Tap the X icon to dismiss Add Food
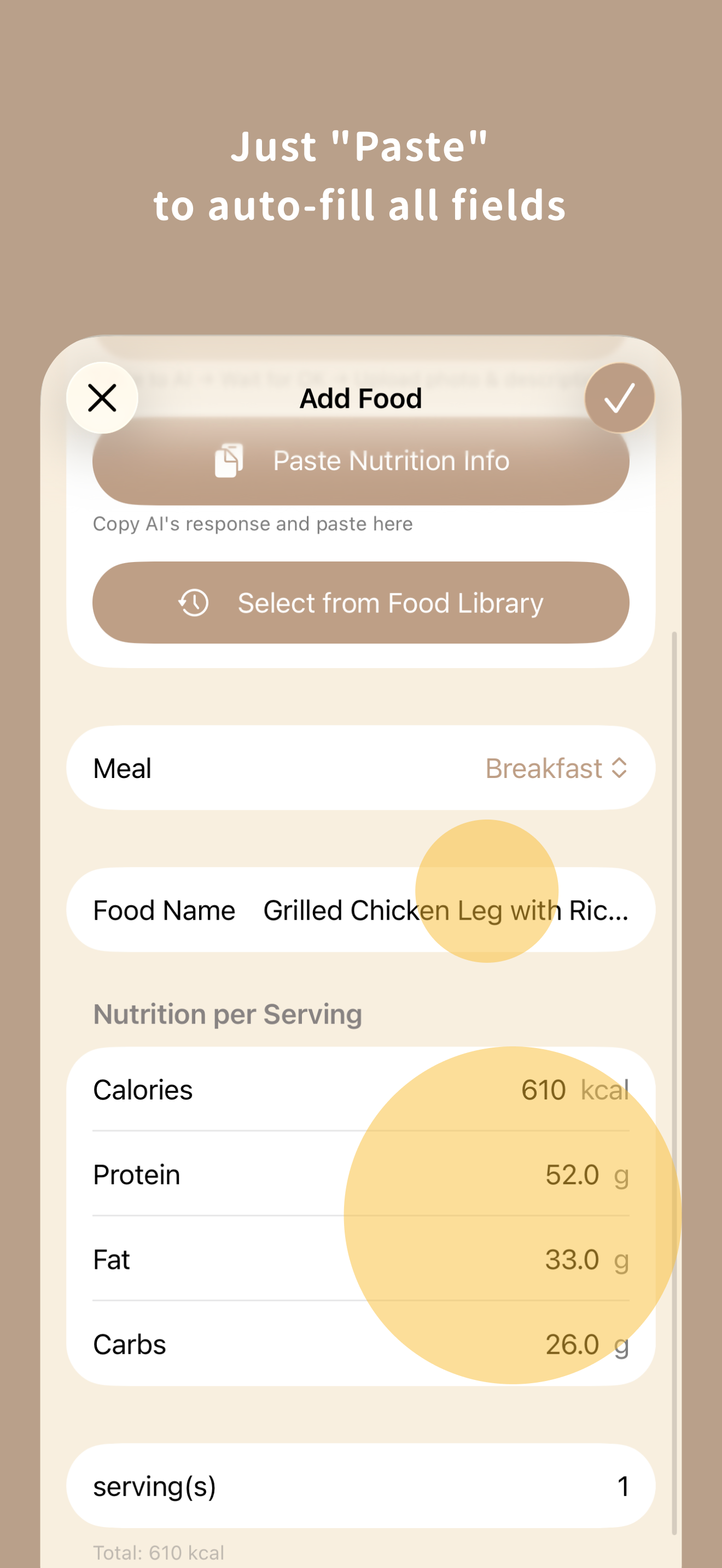 [x=102, y=399]
